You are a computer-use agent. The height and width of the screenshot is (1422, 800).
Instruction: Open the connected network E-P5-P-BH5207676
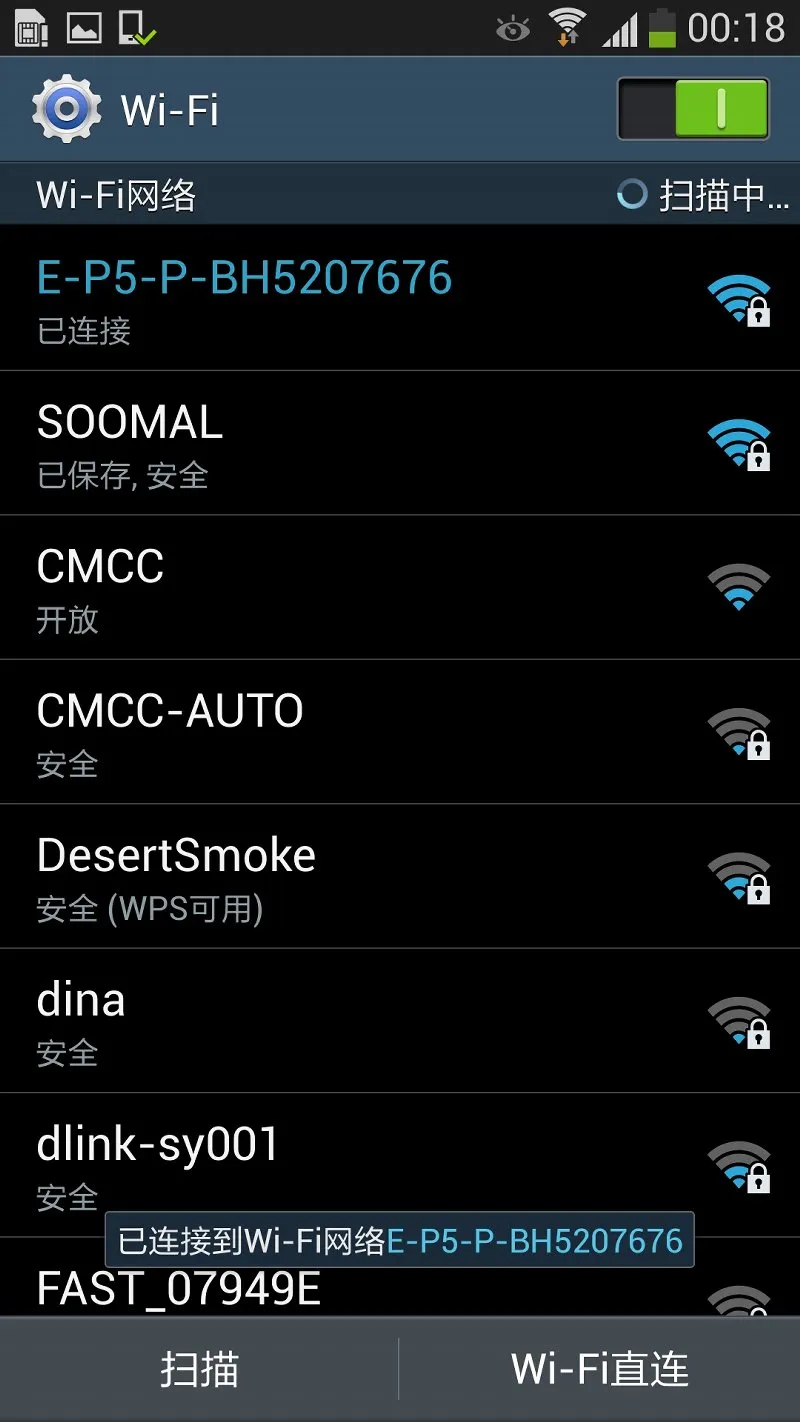pos(400,298)
